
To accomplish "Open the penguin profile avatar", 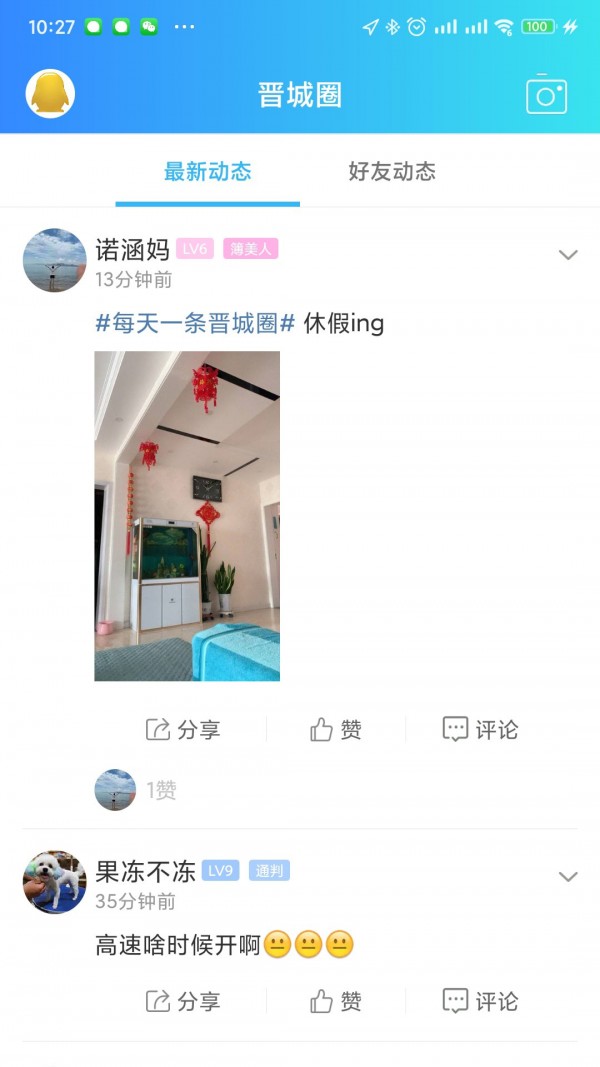I will (x=50, y=94).
